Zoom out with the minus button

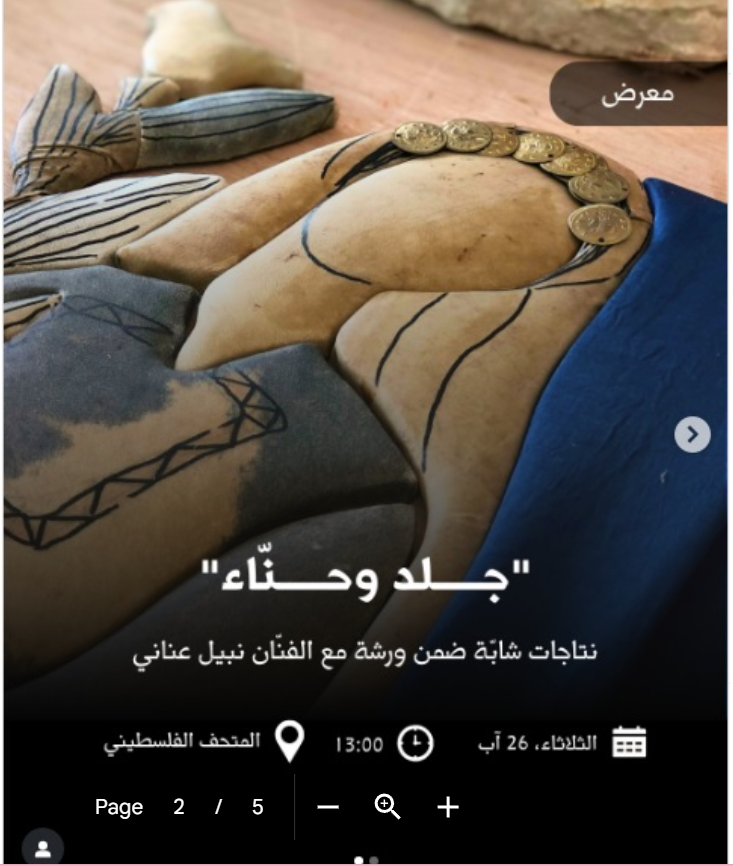(x=328, y=807)
